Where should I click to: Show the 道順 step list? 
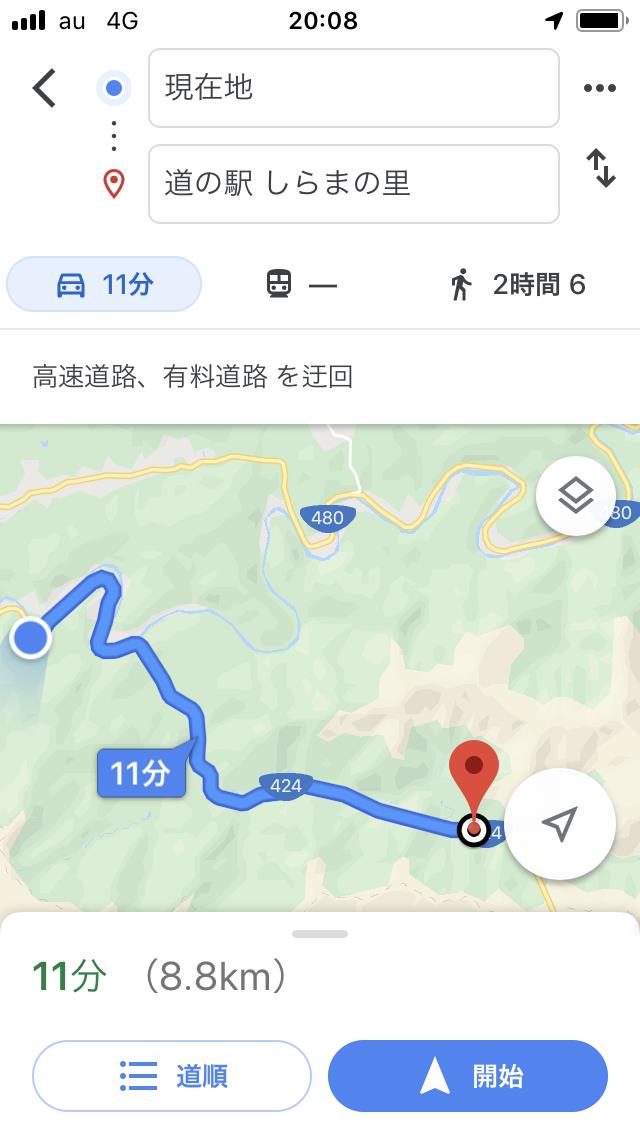(172, 1076)
